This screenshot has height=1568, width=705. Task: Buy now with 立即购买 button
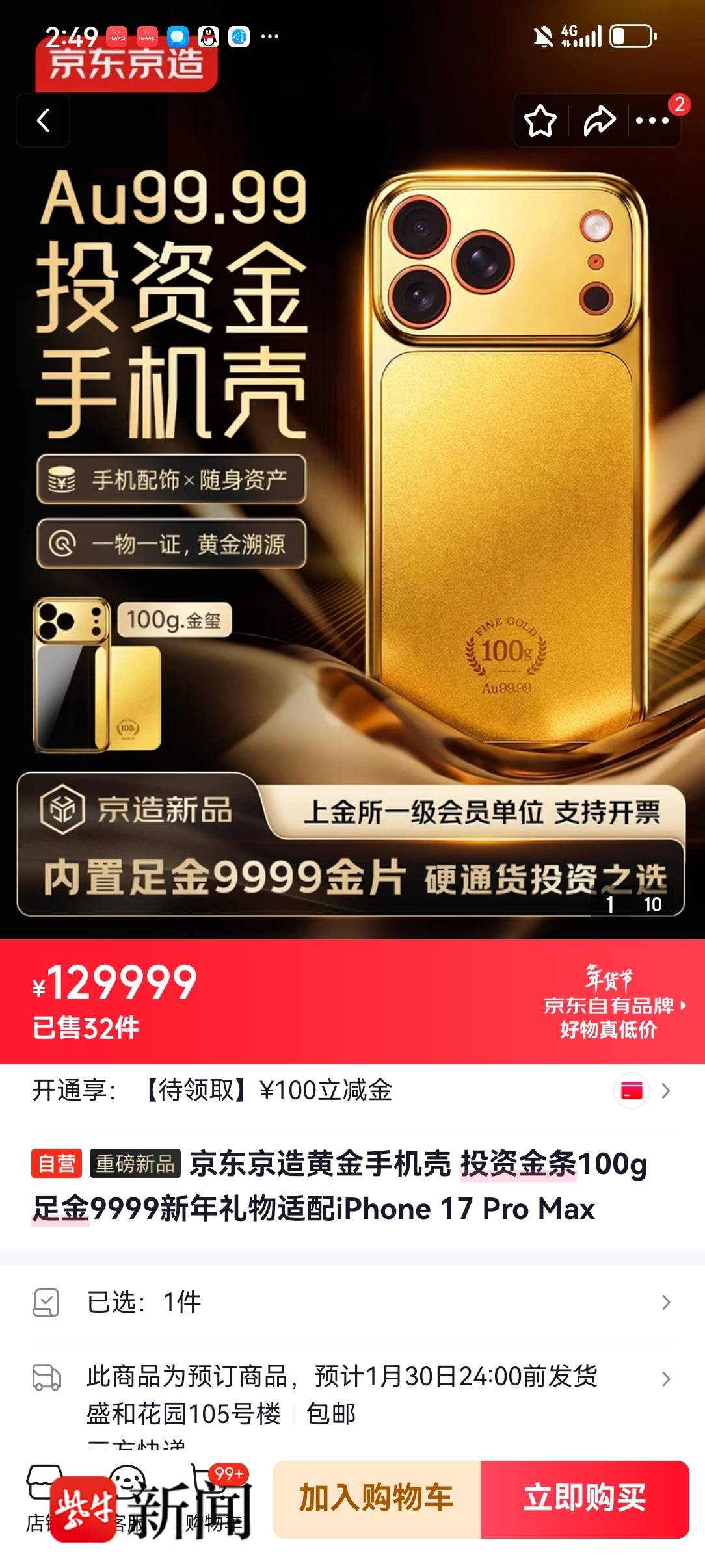(x=584, y=1499)
